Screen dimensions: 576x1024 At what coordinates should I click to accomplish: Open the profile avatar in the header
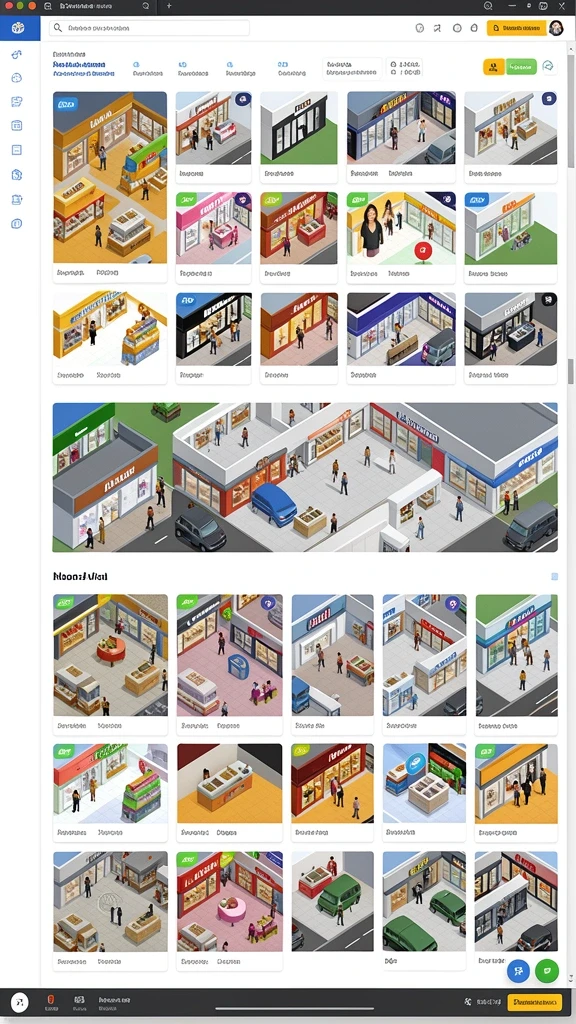(x=556, y=28)
